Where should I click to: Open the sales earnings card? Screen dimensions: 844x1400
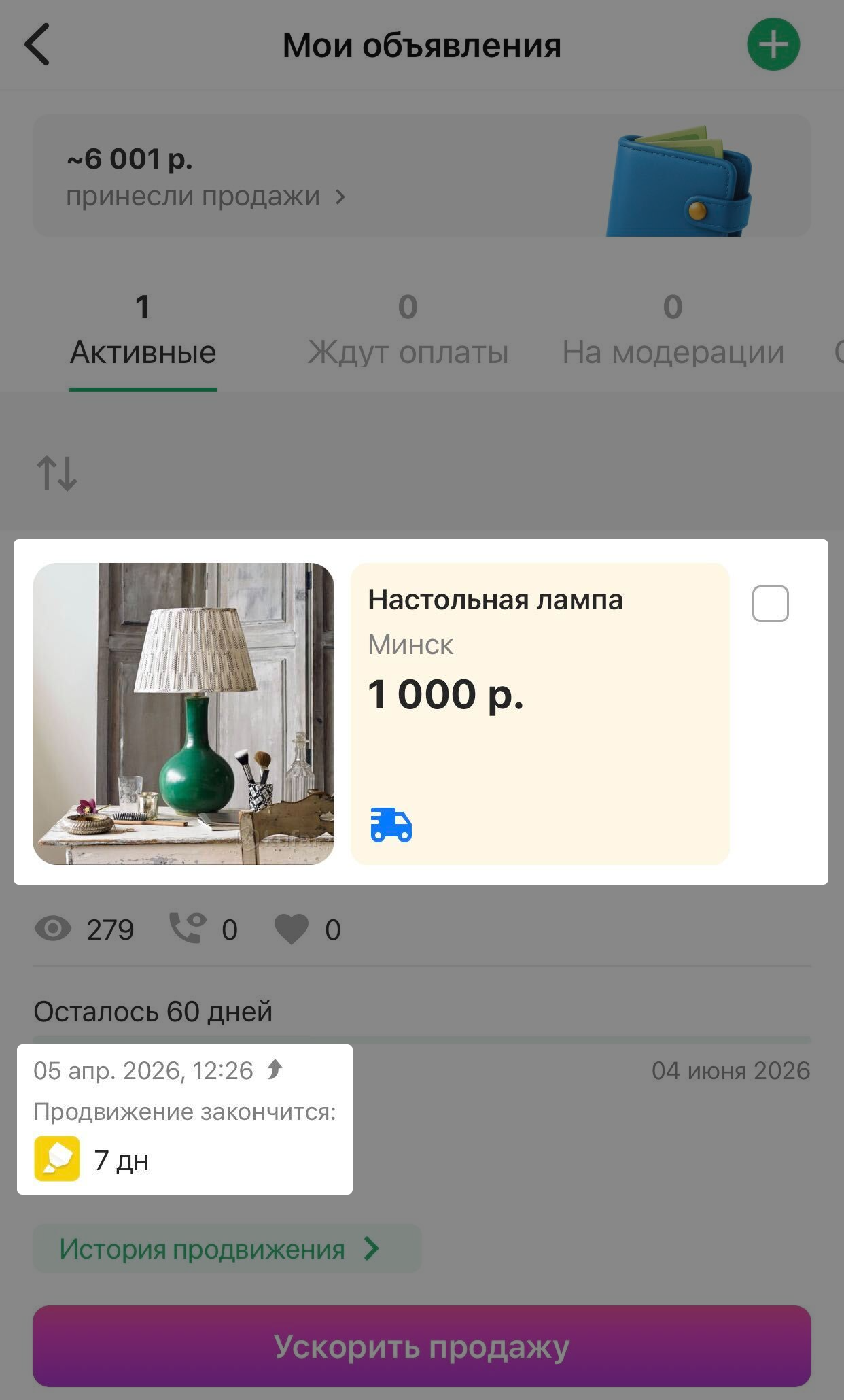click(421, 175)
